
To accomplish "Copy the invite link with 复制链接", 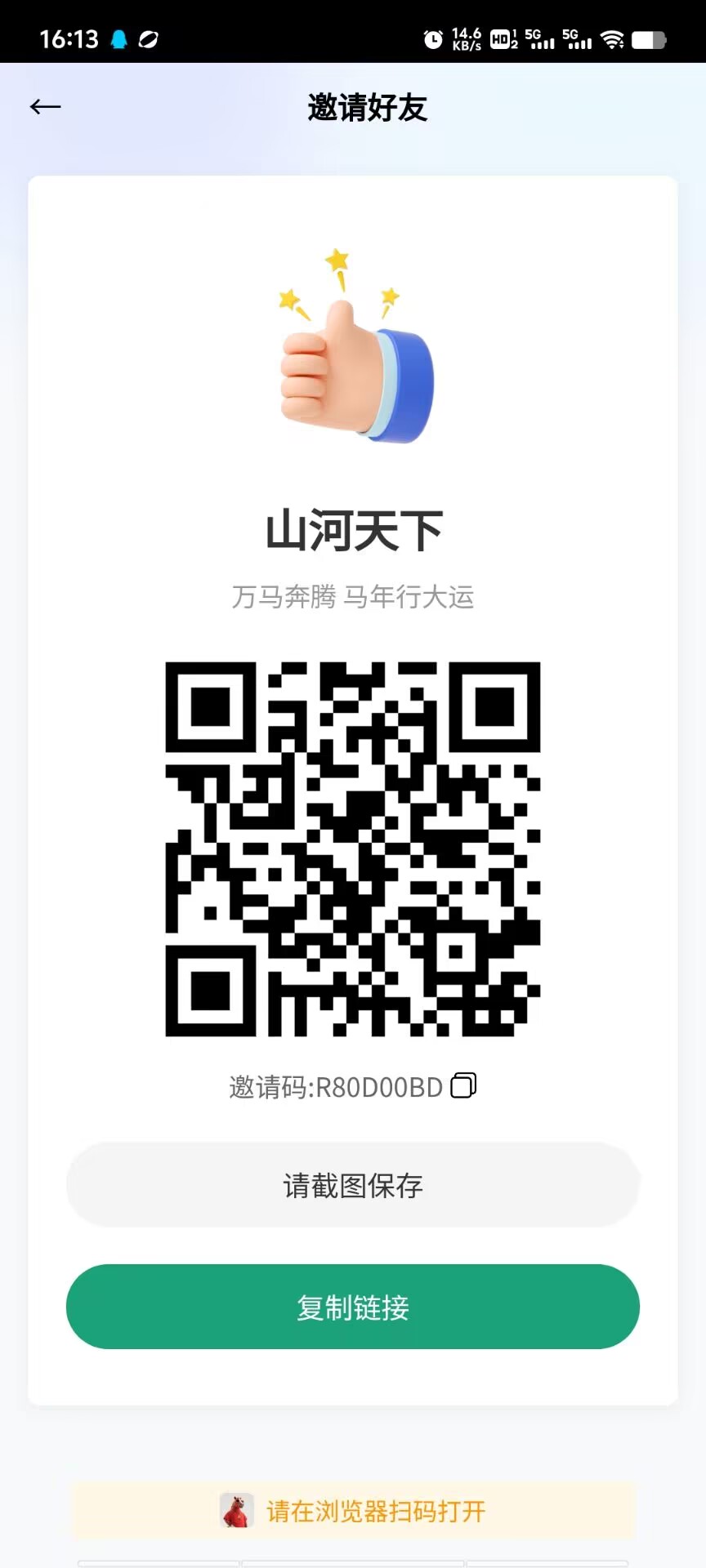I will 353,1307.
